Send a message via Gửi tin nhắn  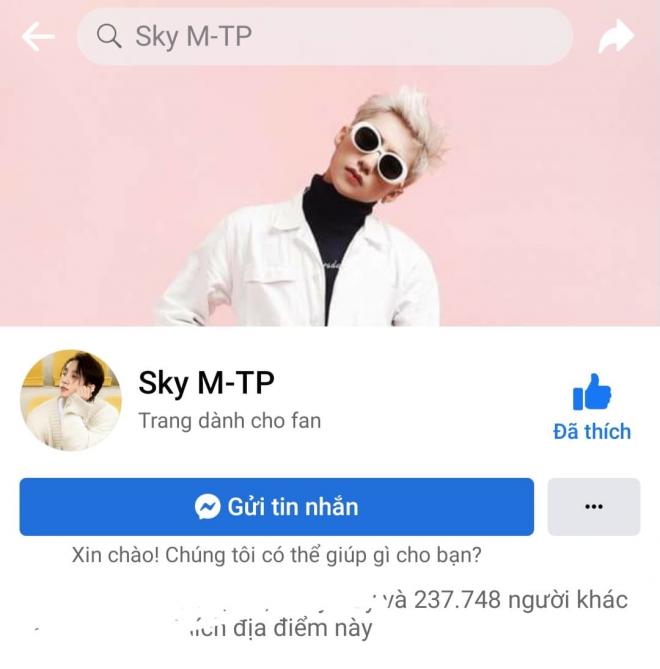[x=277, y=507]
